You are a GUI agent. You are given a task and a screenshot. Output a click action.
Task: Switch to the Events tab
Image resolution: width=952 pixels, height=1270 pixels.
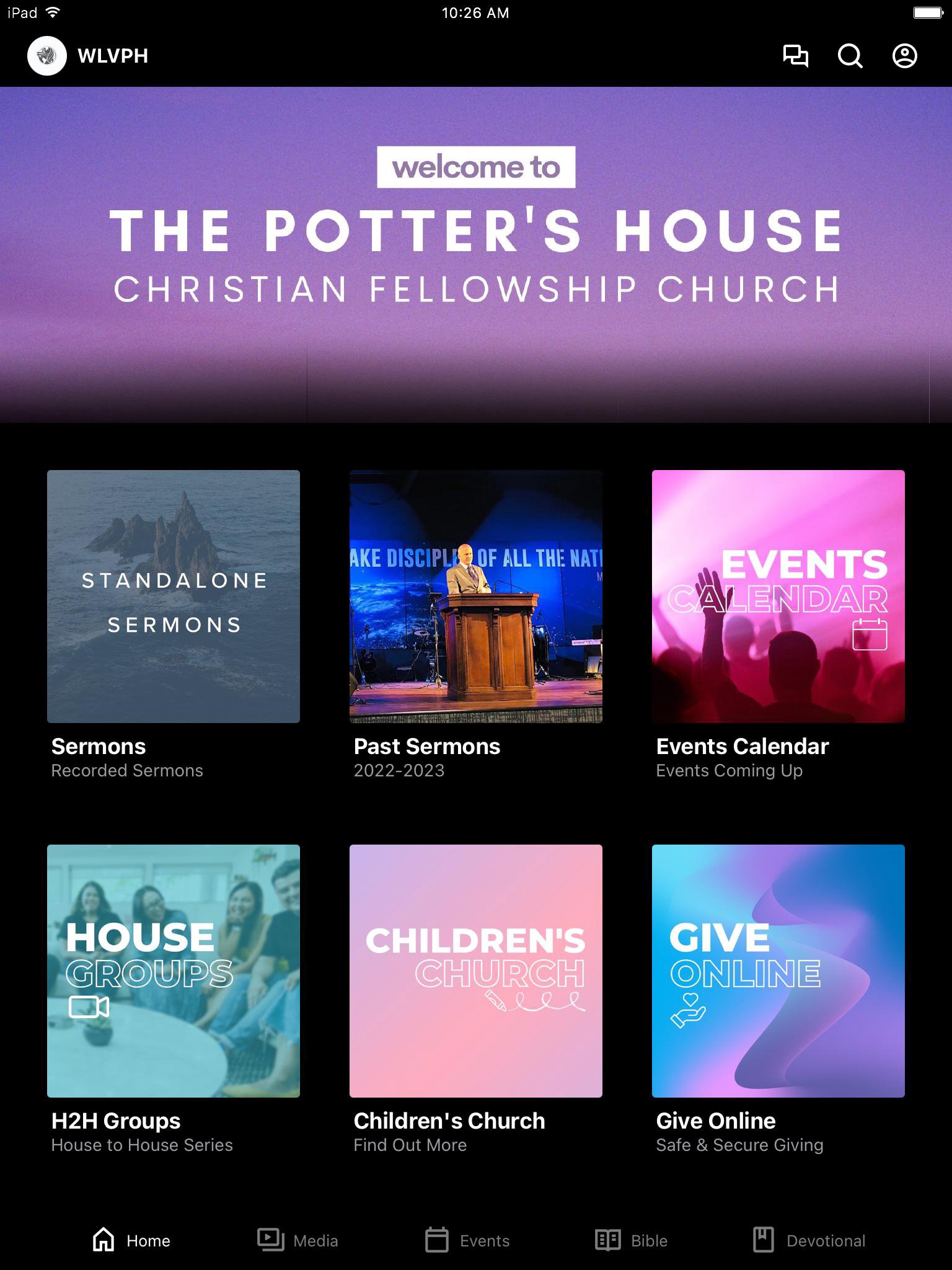pos(467,1240)
